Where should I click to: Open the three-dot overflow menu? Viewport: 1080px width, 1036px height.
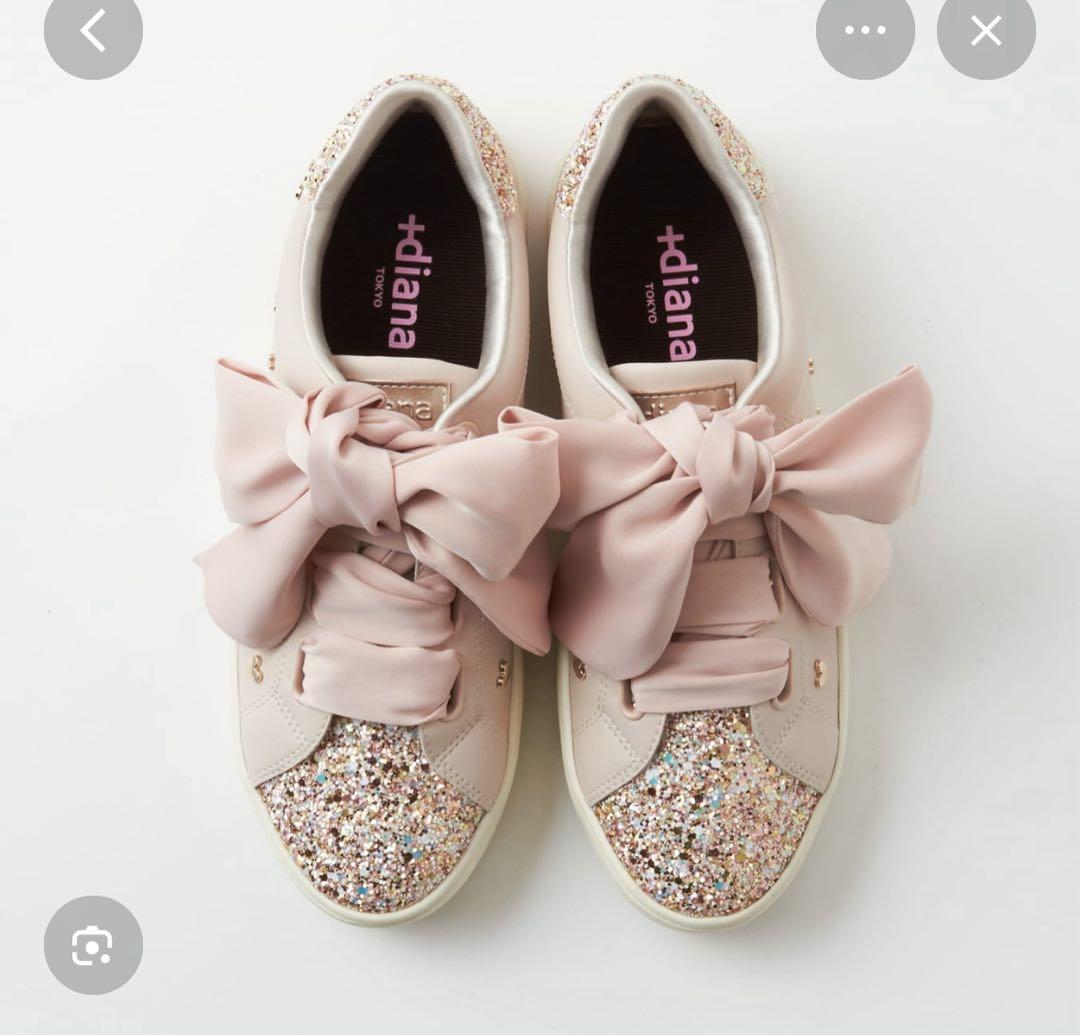pos(865,31)
